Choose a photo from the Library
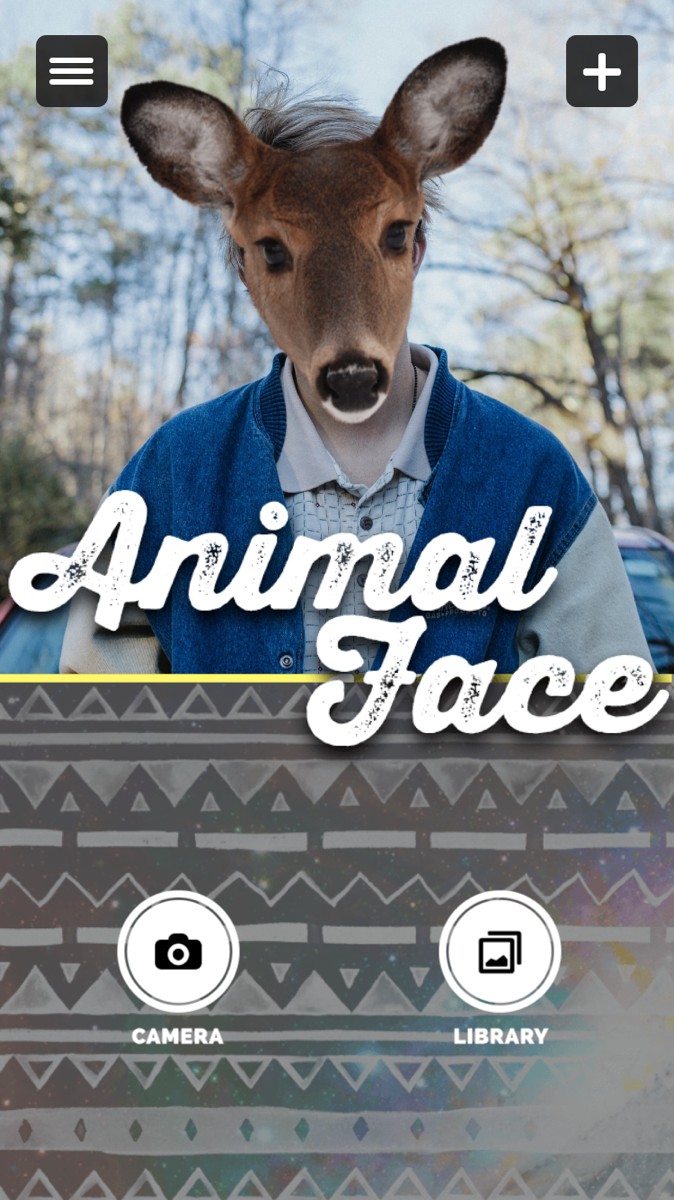This screenshot has width=674, height=1200. pyautogui.click(x=500, y=951)
